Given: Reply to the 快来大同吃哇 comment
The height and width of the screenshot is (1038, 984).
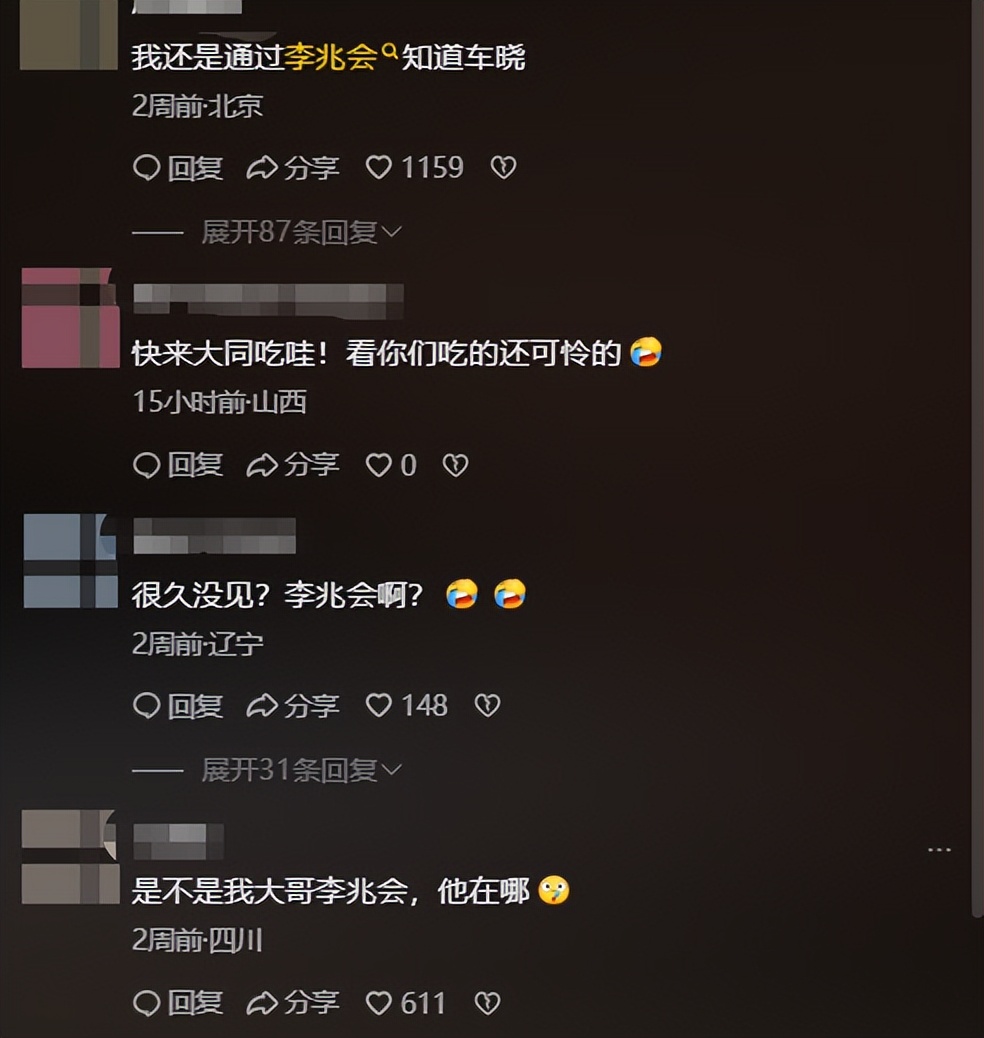Looking at the screenshot, I should (178, 464).
